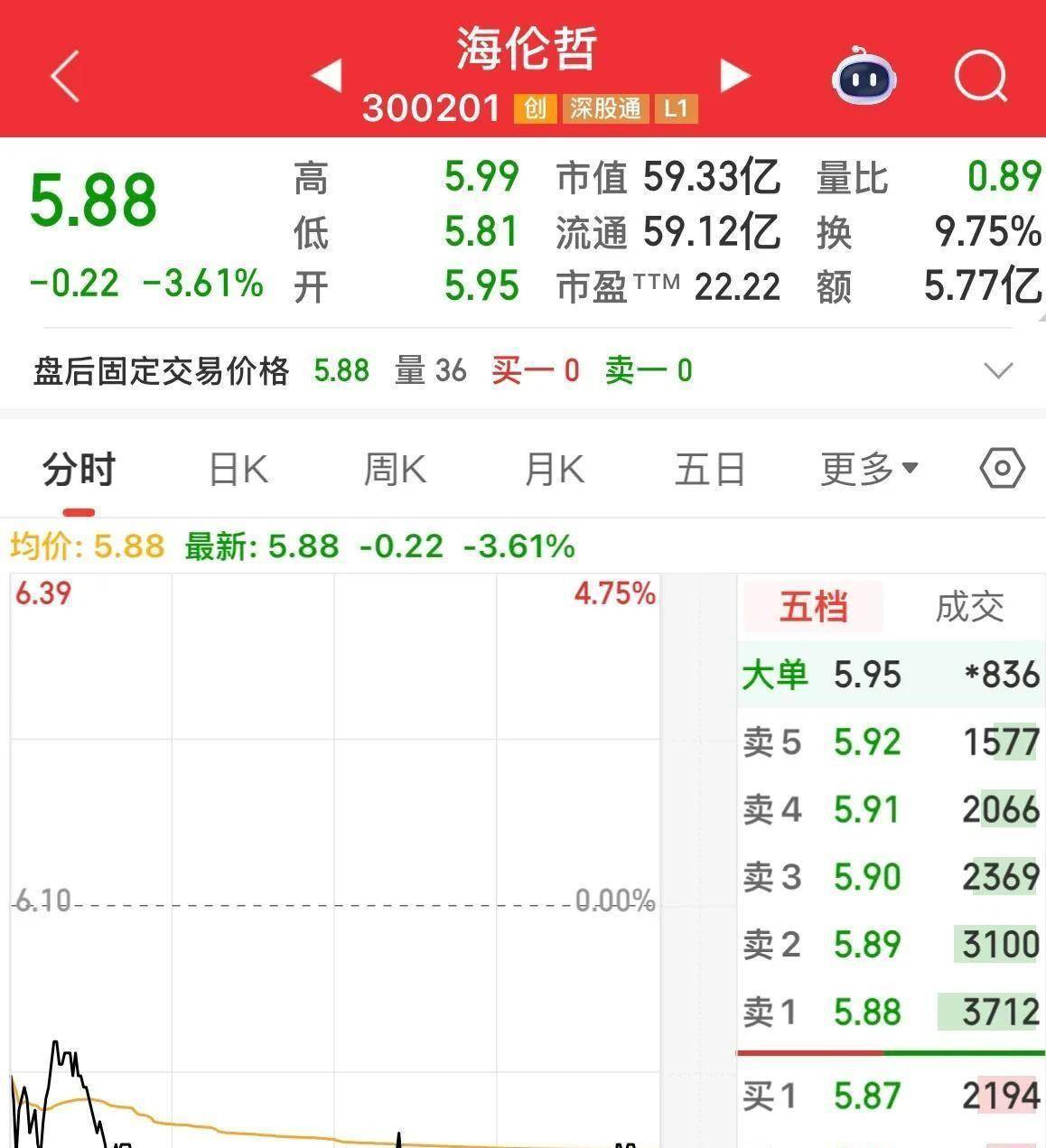The image size is (1046, 1148).
Task: Switch to the 日K daily chart tab
Action: (x=238, y=468)
